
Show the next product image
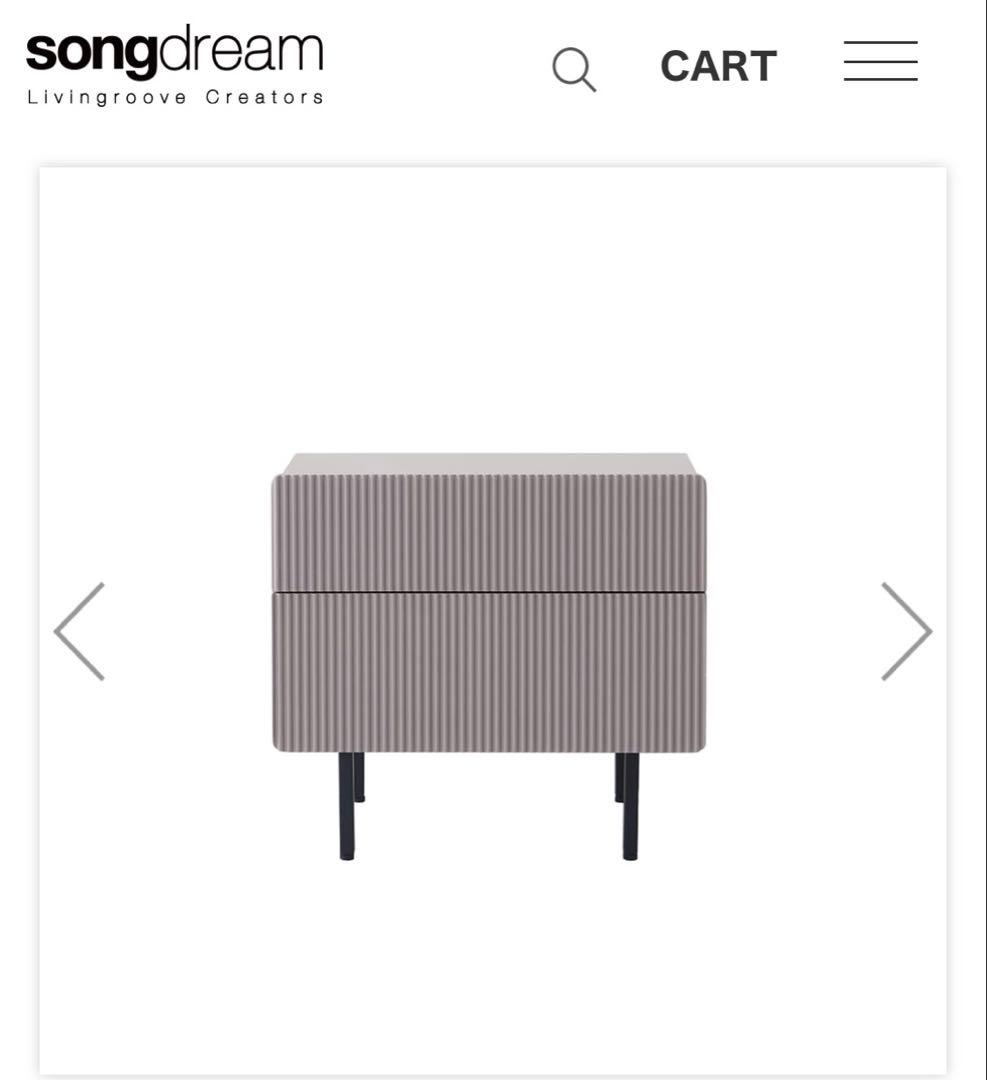pos(906,632)
